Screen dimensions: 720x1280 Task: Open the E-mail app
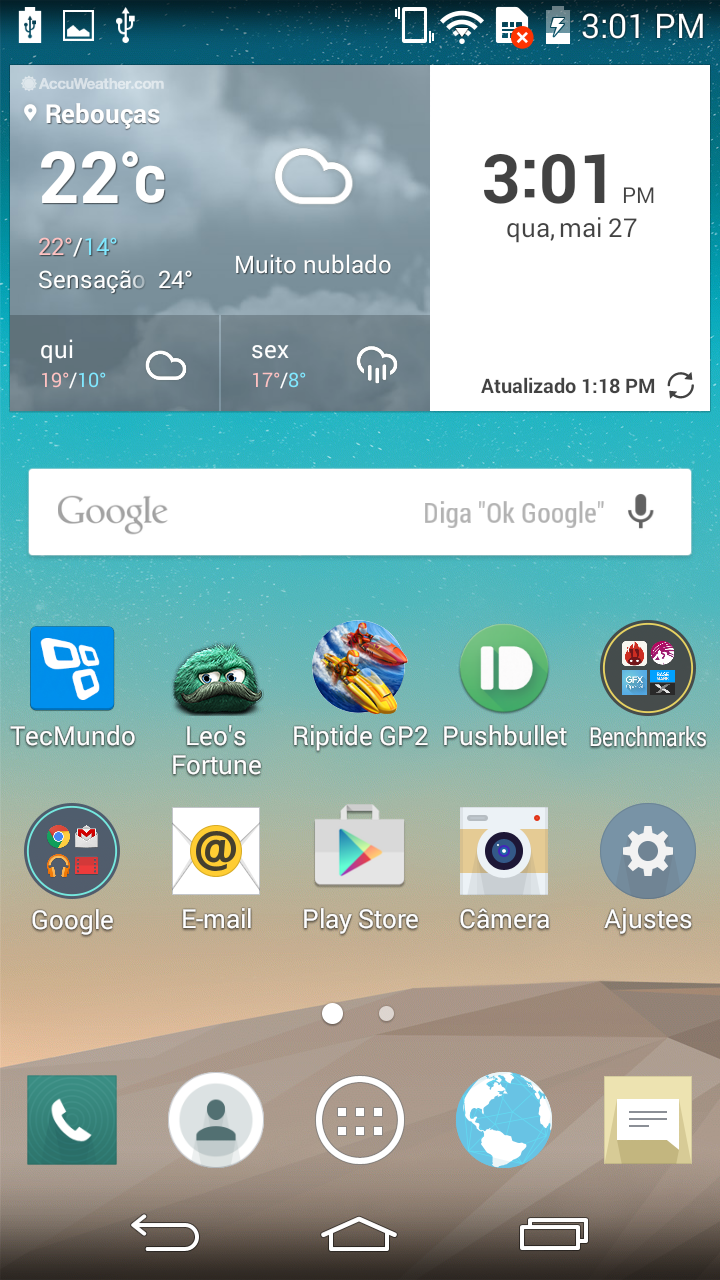click(x=216, y=851)
